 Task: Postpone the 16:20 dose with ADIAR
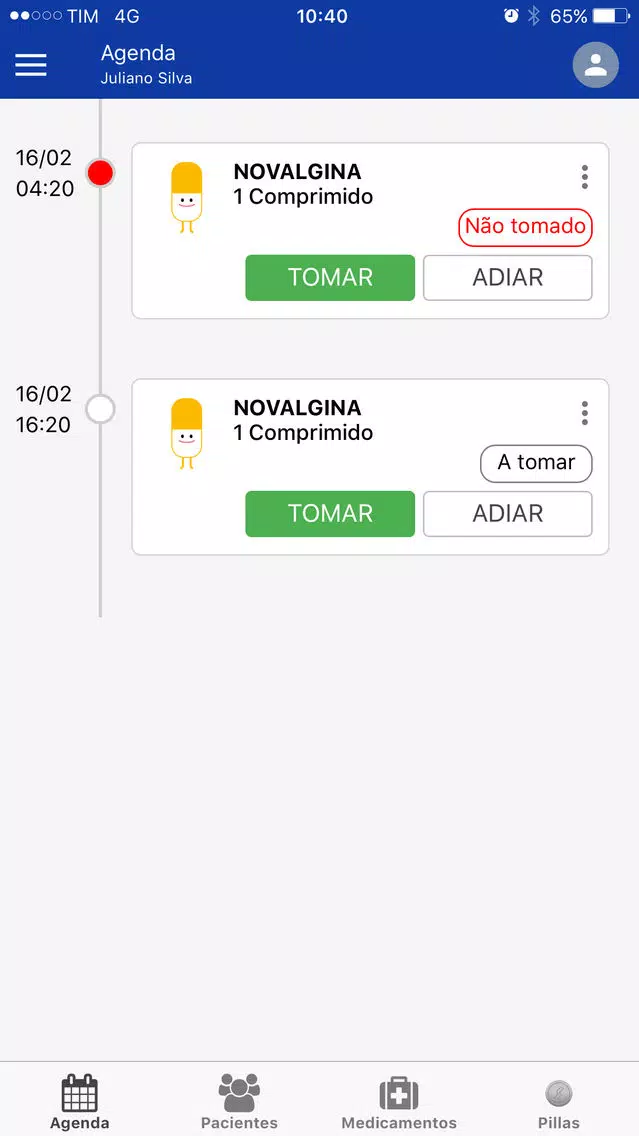coord(508,514)
